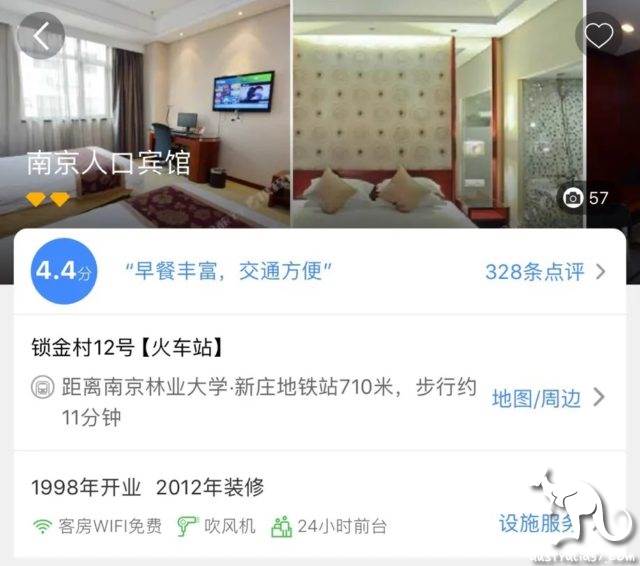Open 地图/周边 map and surroundings

click(x=548, y=398)
